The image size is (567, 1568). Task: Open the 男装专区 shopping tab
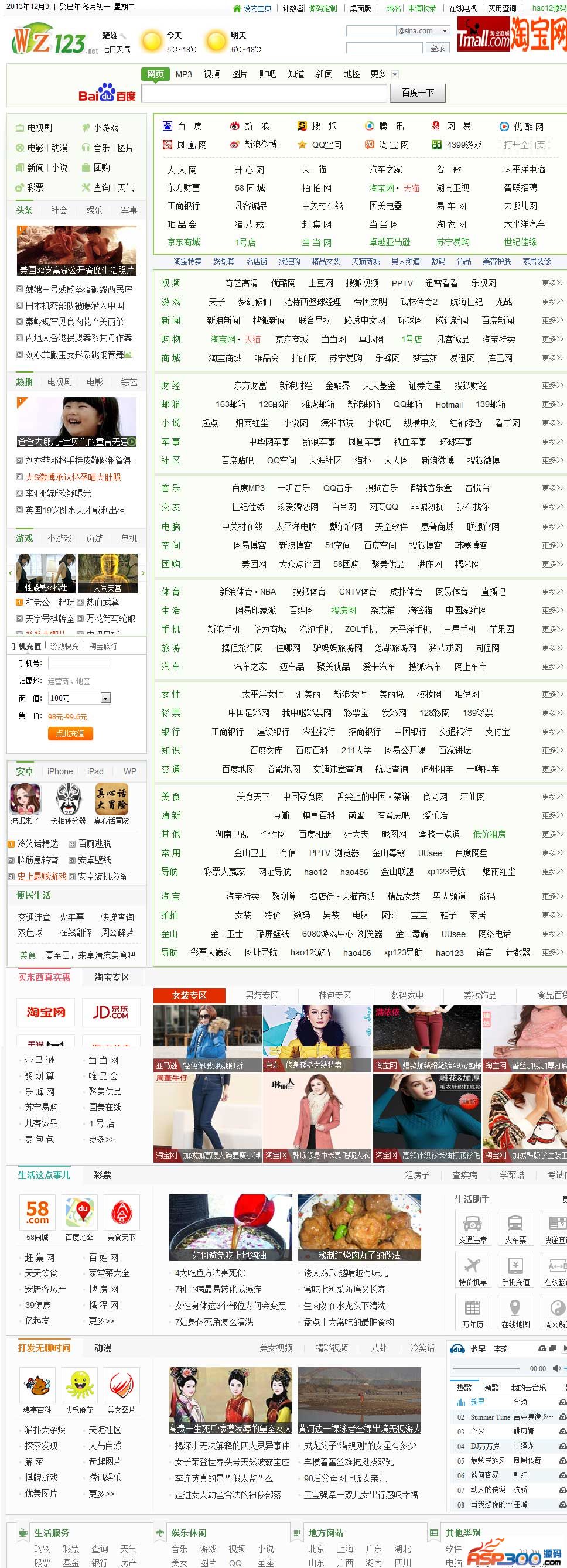click(261, 995)
